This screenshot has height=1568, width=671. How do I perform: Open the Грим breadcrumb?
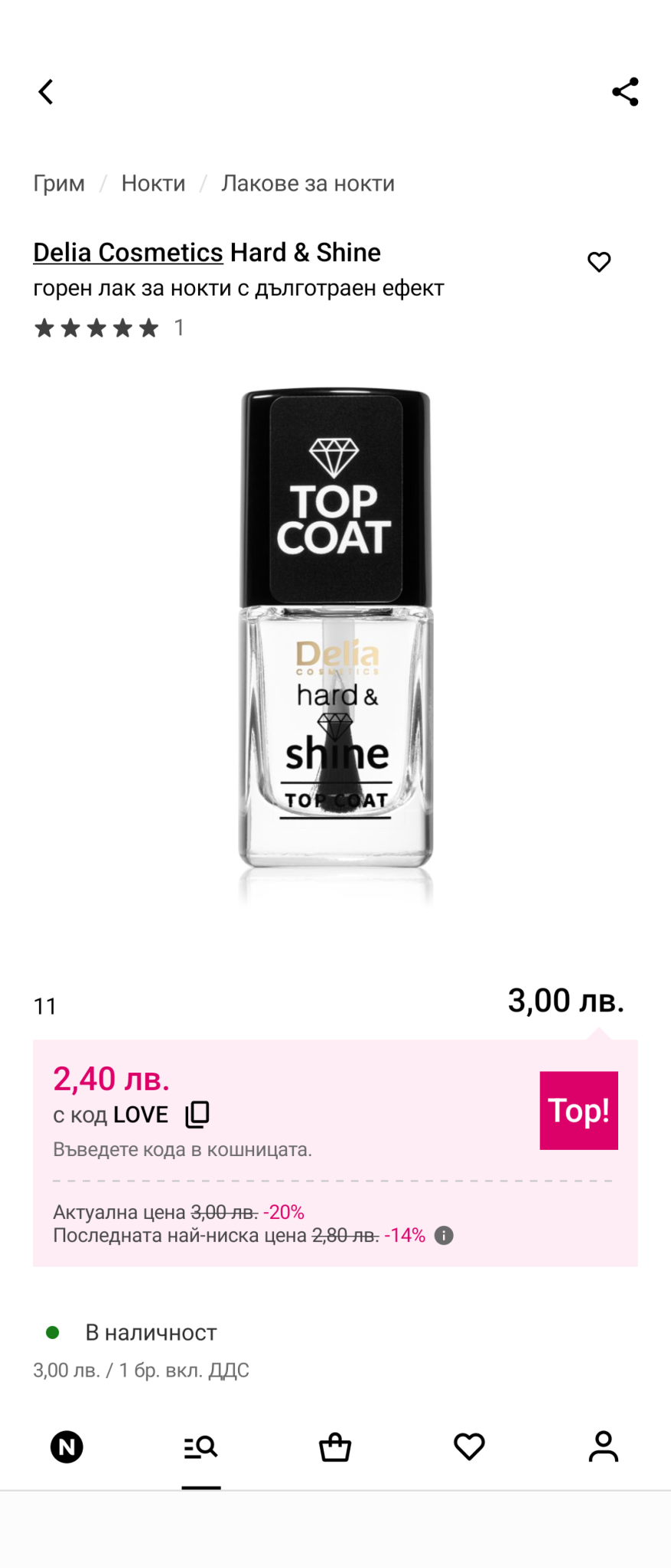[x=59, y=184]
